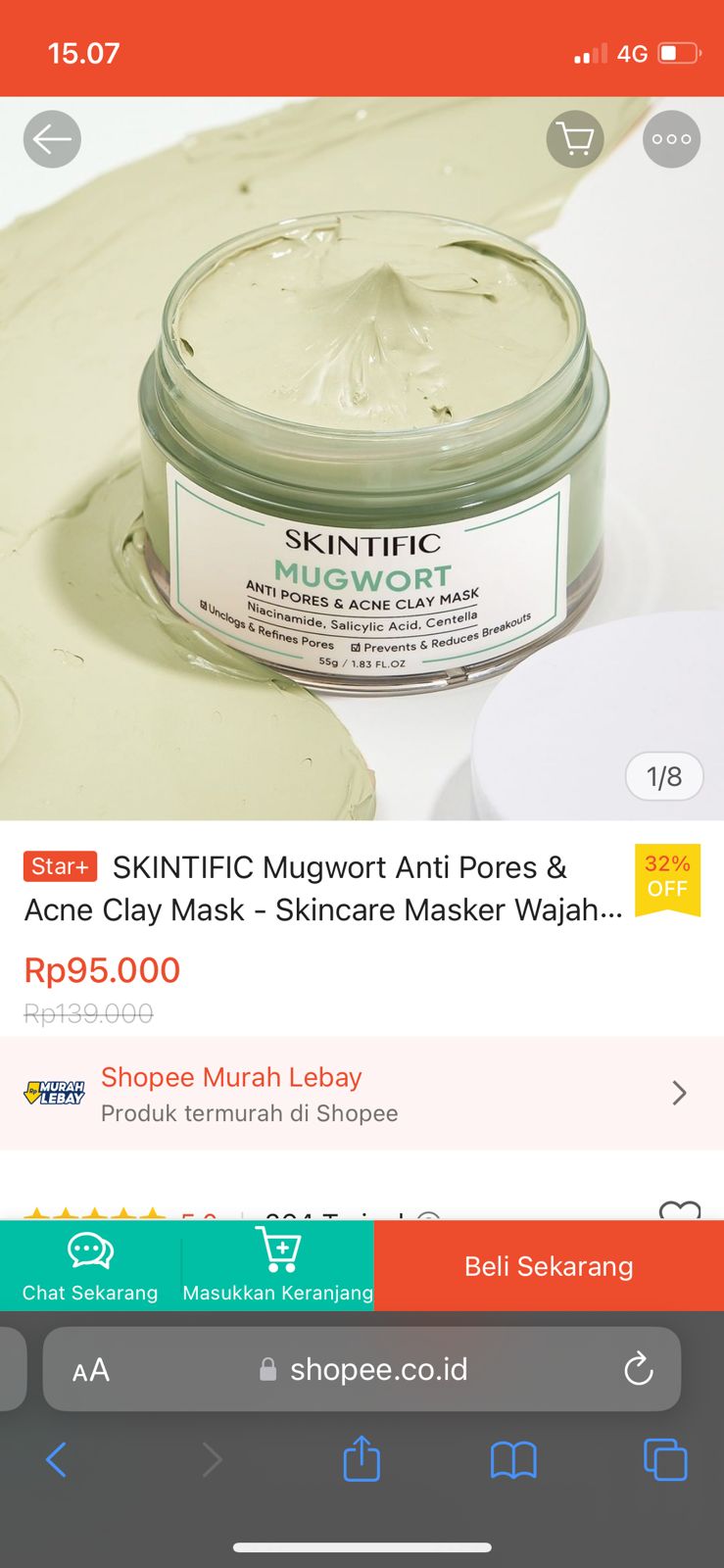Open the shopping cart icon
The height and width of the screenshot is (1568, 724).
pos(575,139)
